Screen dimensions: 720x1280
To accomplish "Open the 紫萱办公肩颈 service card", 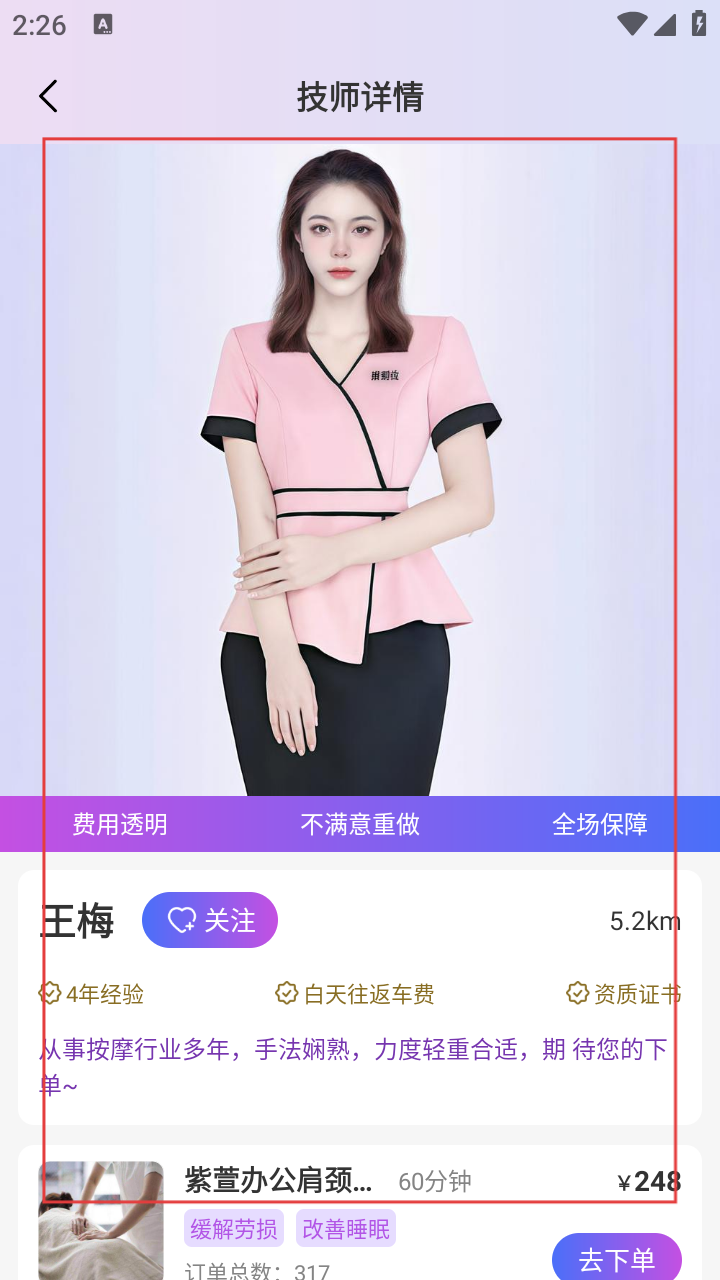I will (x=278, y=1181).
